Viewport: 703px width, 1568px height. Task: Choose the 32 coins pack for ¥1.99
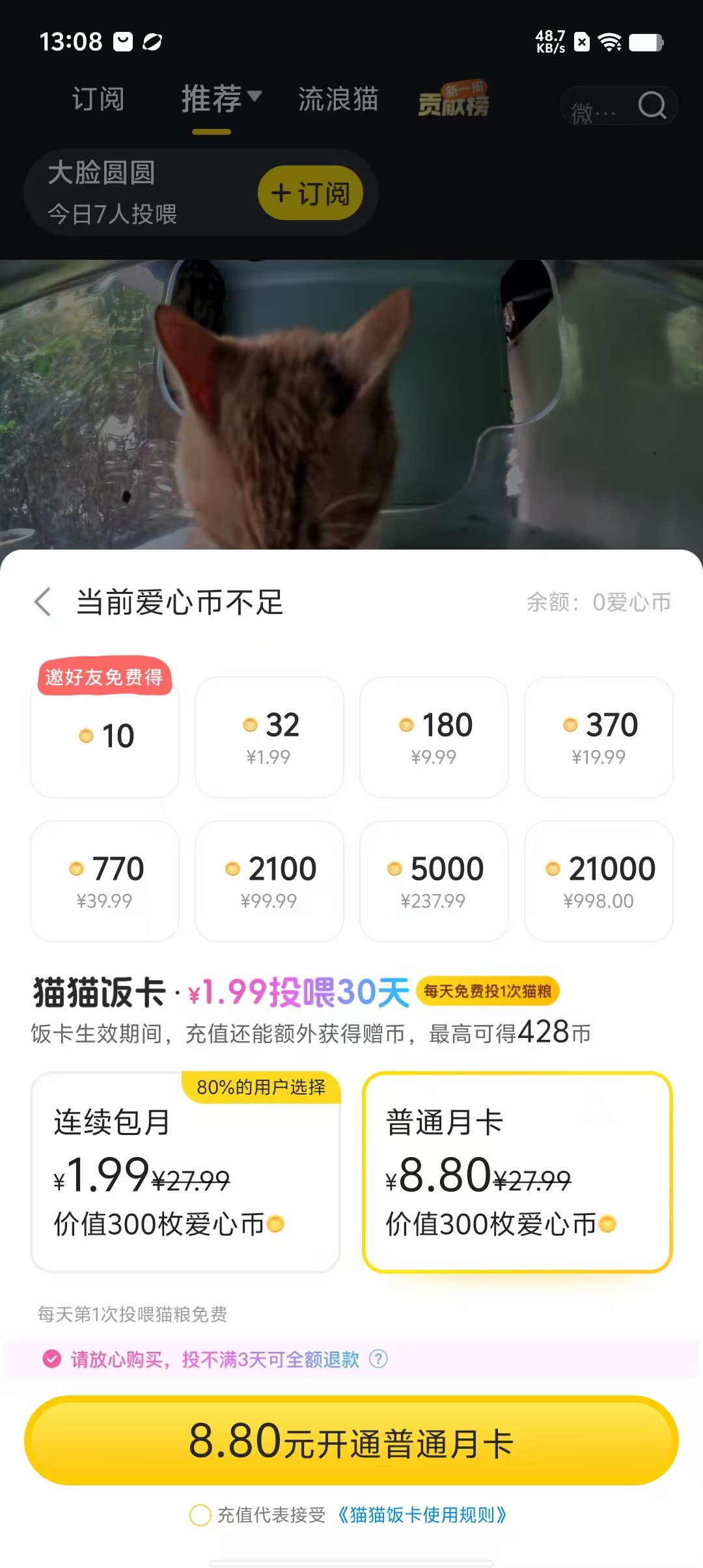(269, 736)
